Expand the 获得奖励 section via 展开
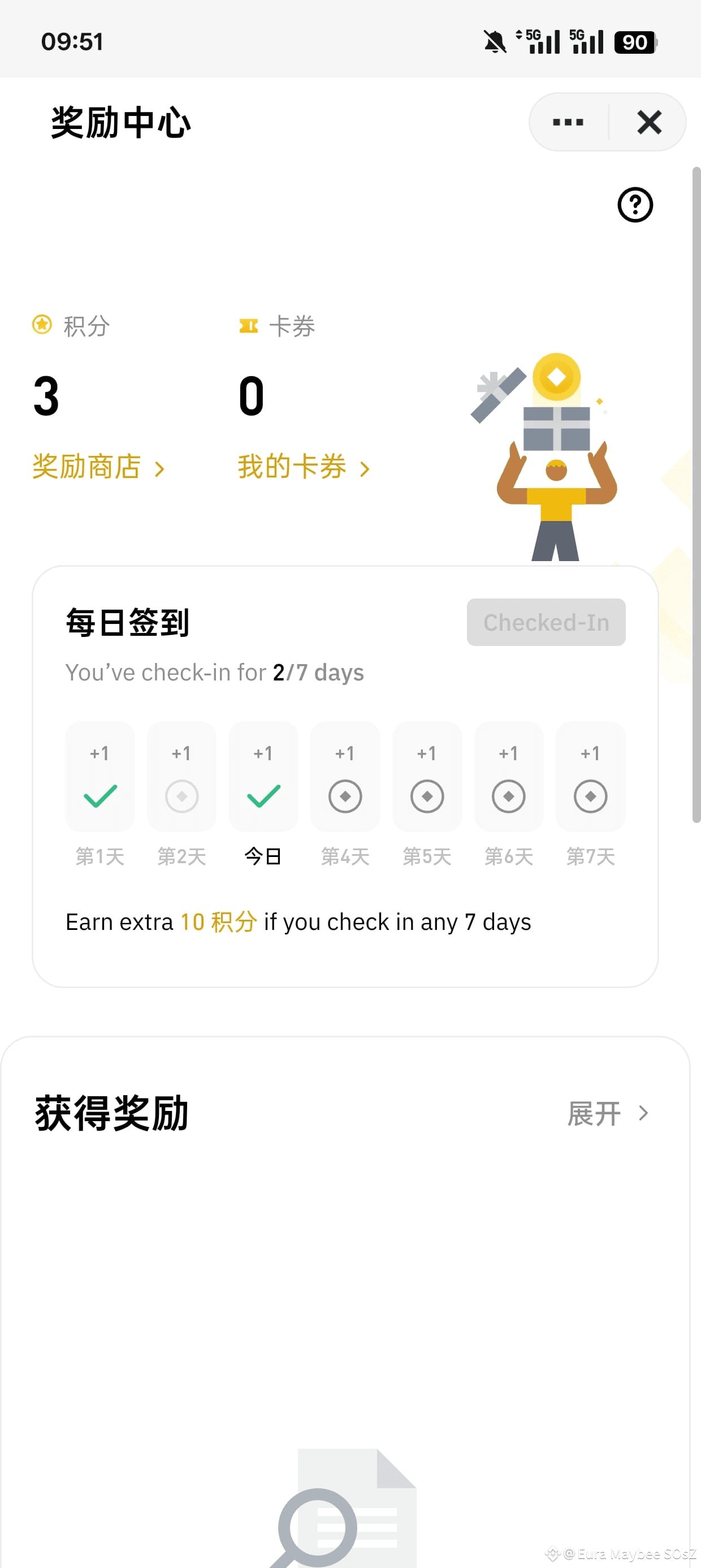 607,1113
